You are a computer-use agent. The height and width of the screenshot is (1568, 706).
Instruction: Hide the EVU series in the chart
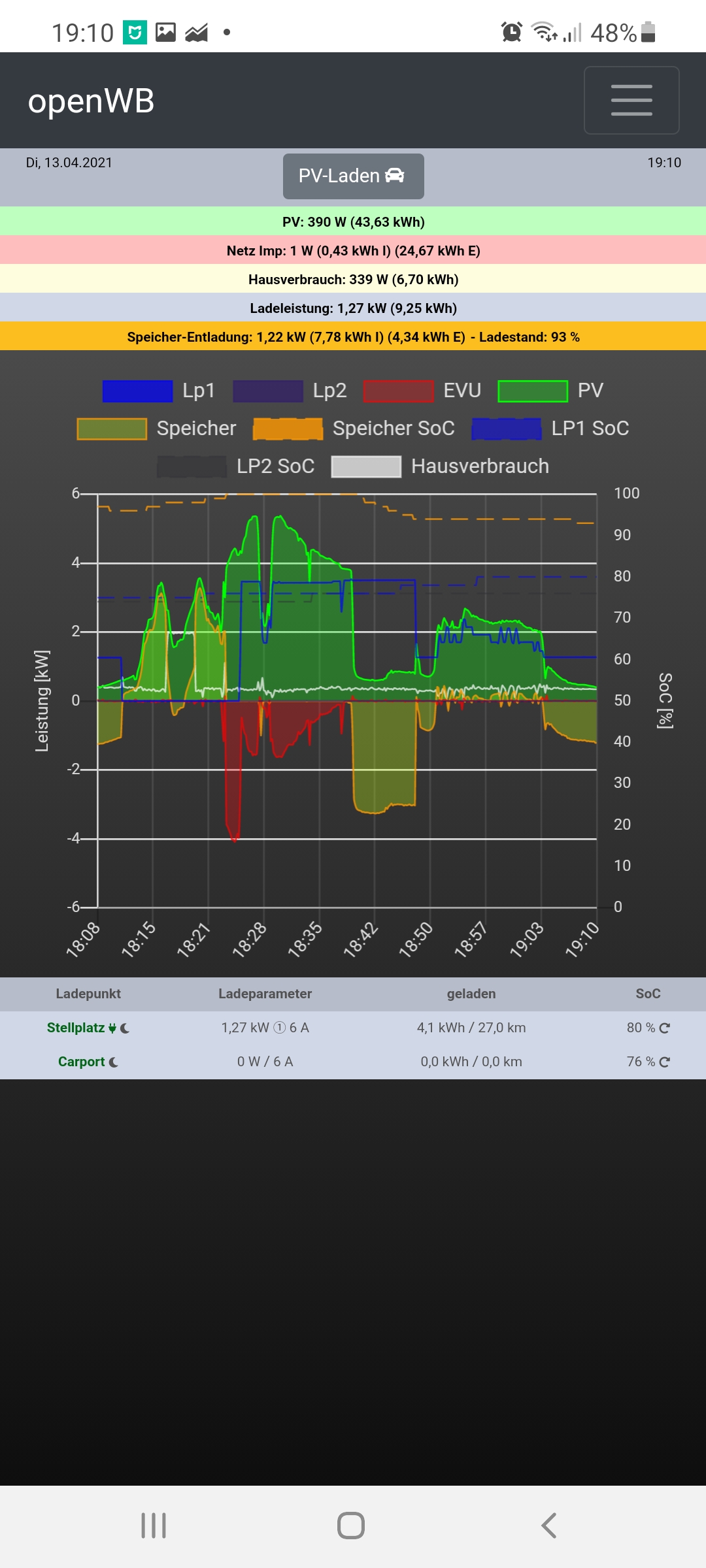[422, 391]
